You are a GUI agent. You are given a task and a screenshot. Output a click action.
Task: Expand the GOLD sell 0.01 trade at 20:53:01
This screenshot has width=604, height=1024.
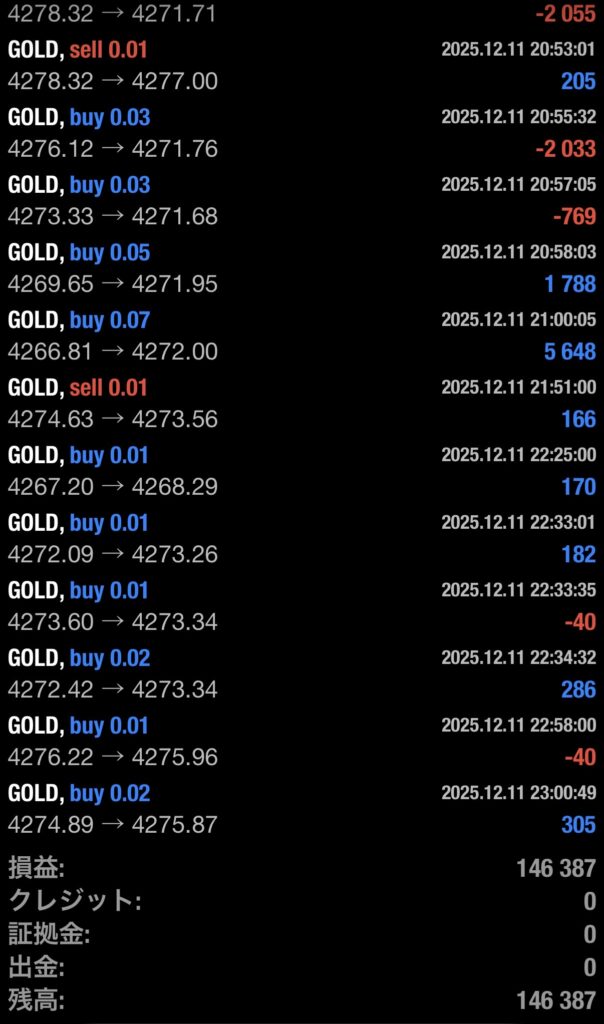[x=302, y=65]
